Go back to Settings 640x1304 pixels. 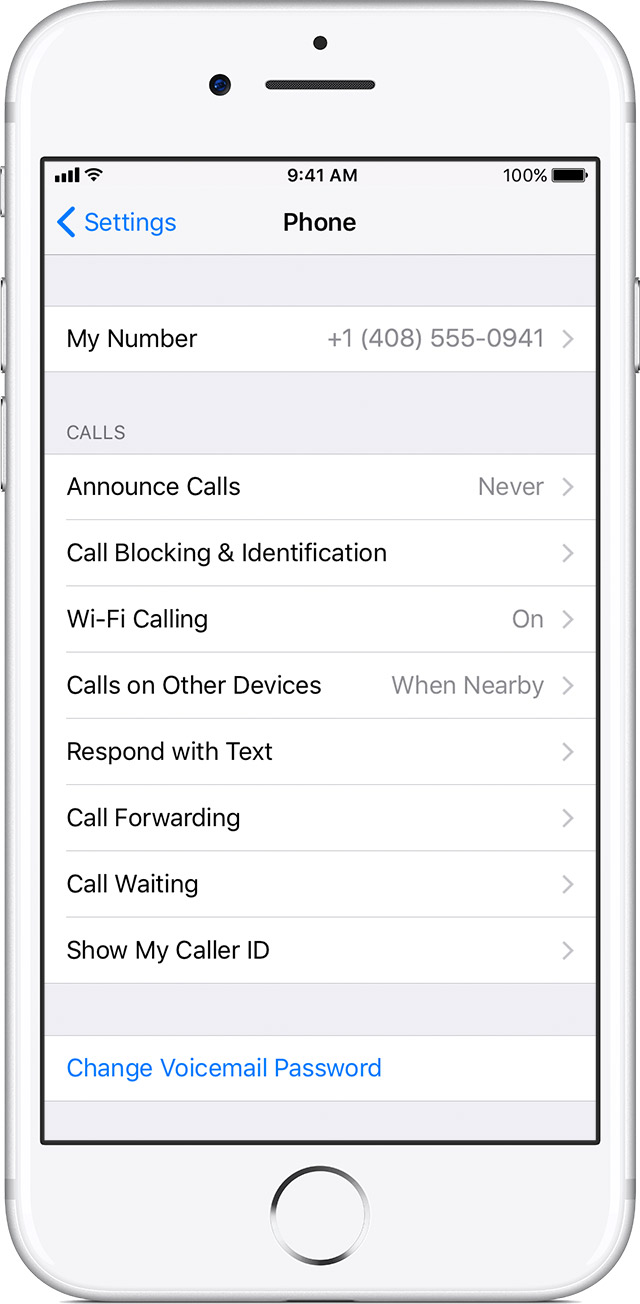116,222
